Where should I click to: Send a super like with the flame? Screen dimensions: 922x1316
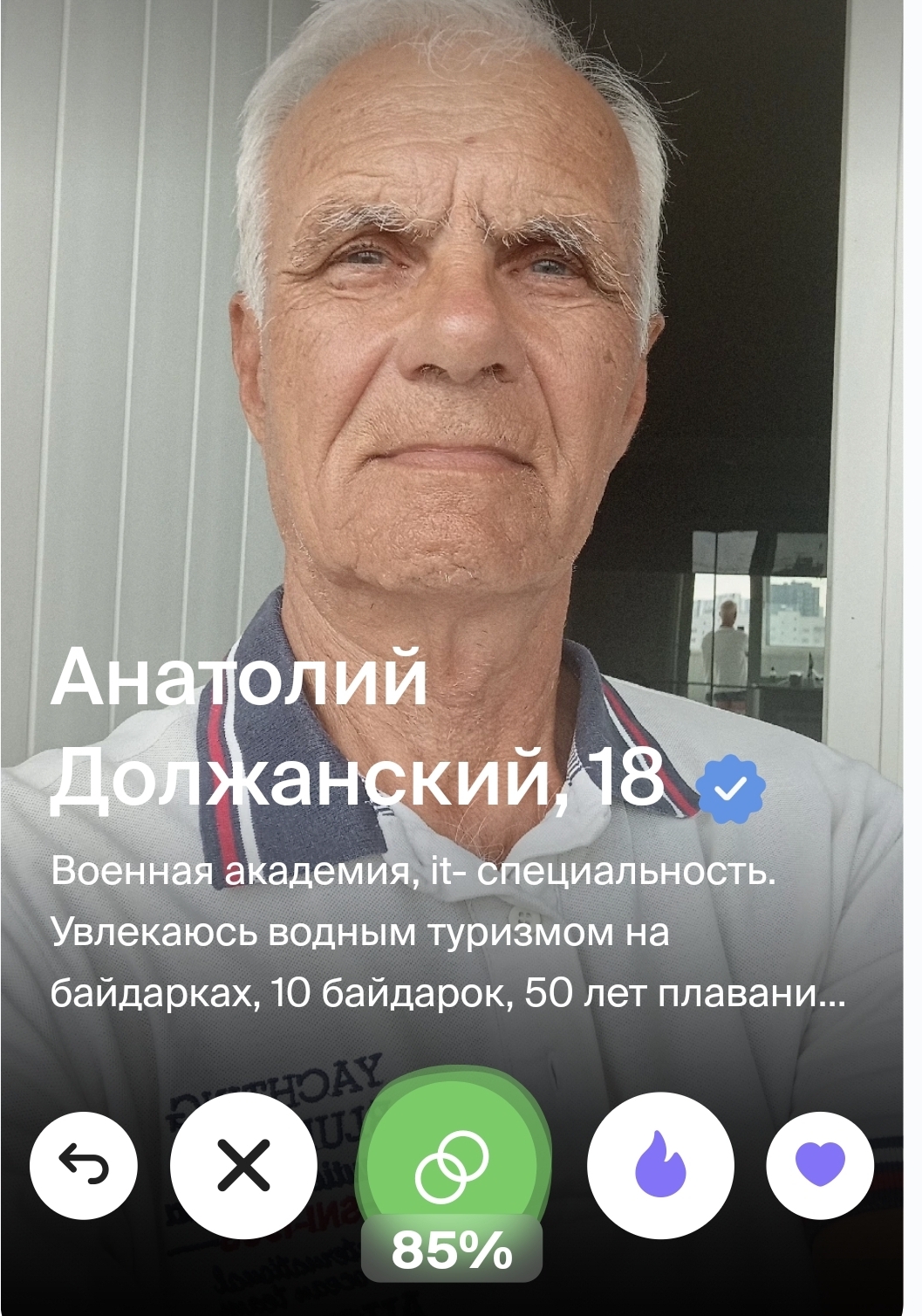pyautogui.click(x=660, y=1166)
